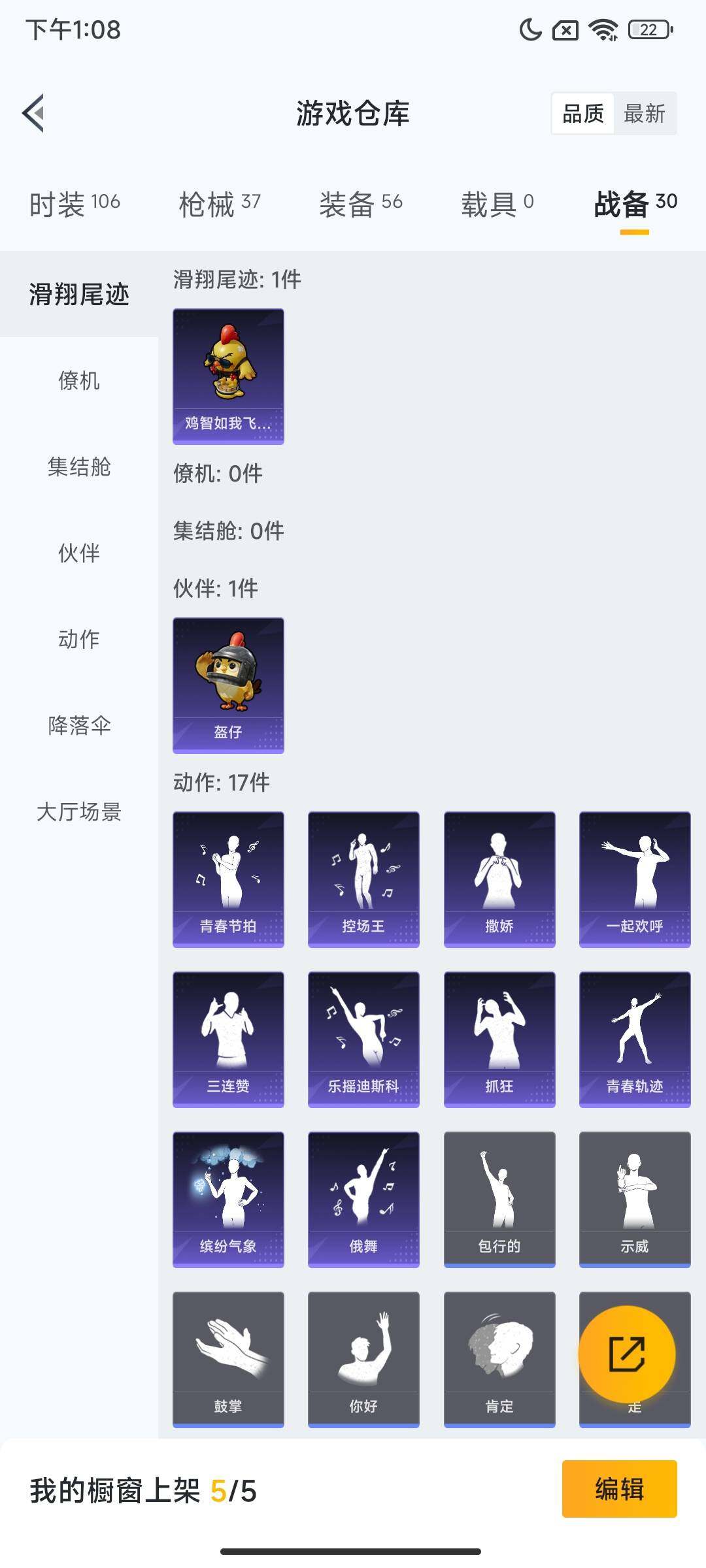
Task: Select the 动作 category in the sidebar
Action: [x=78, y=640]
